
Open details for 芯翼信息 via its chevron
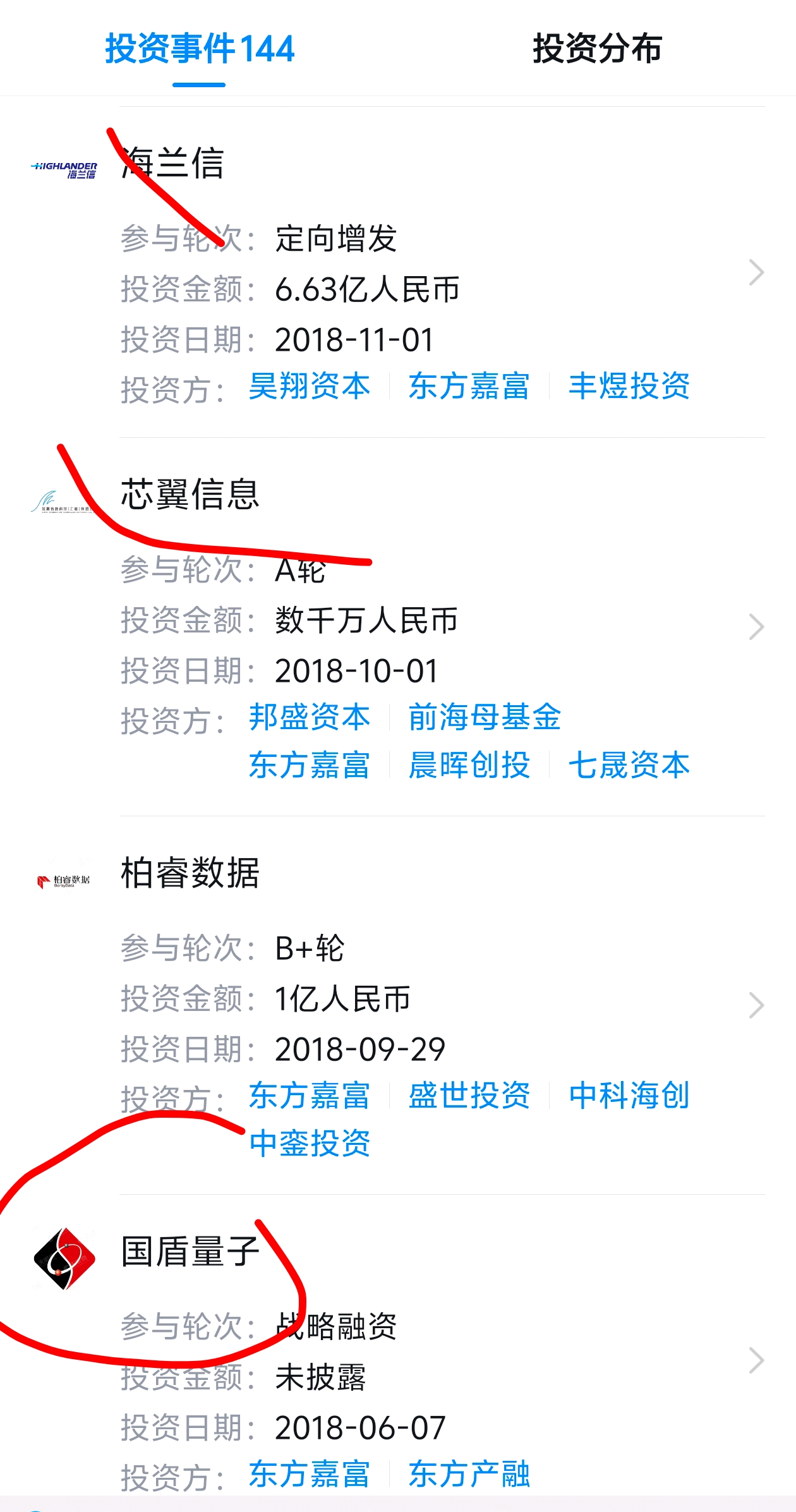click(757, 626)
